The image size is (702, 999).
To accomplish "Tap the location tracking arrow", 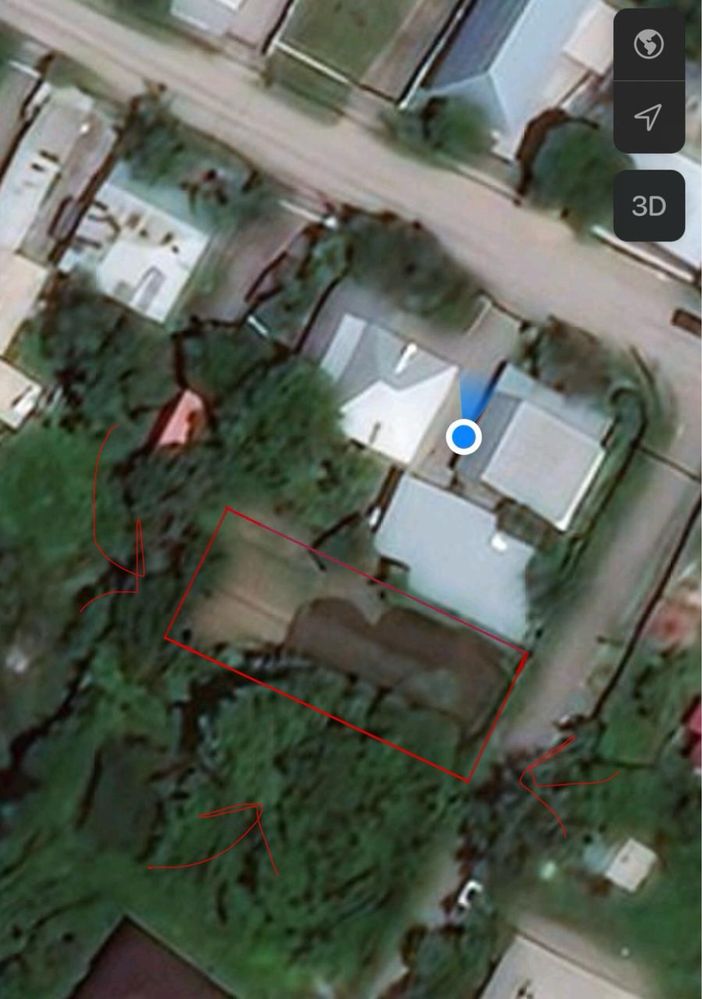I will 649,117.
